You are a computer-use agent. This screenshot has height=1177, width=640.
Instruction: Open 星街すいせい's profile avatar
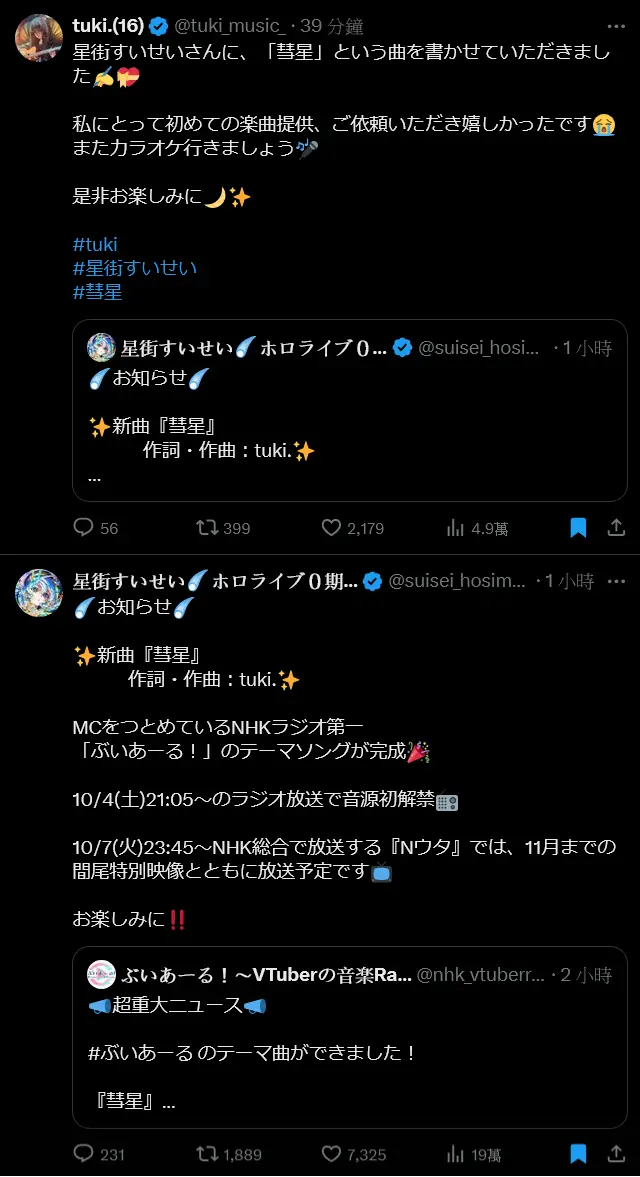click(x=39, y=593)
